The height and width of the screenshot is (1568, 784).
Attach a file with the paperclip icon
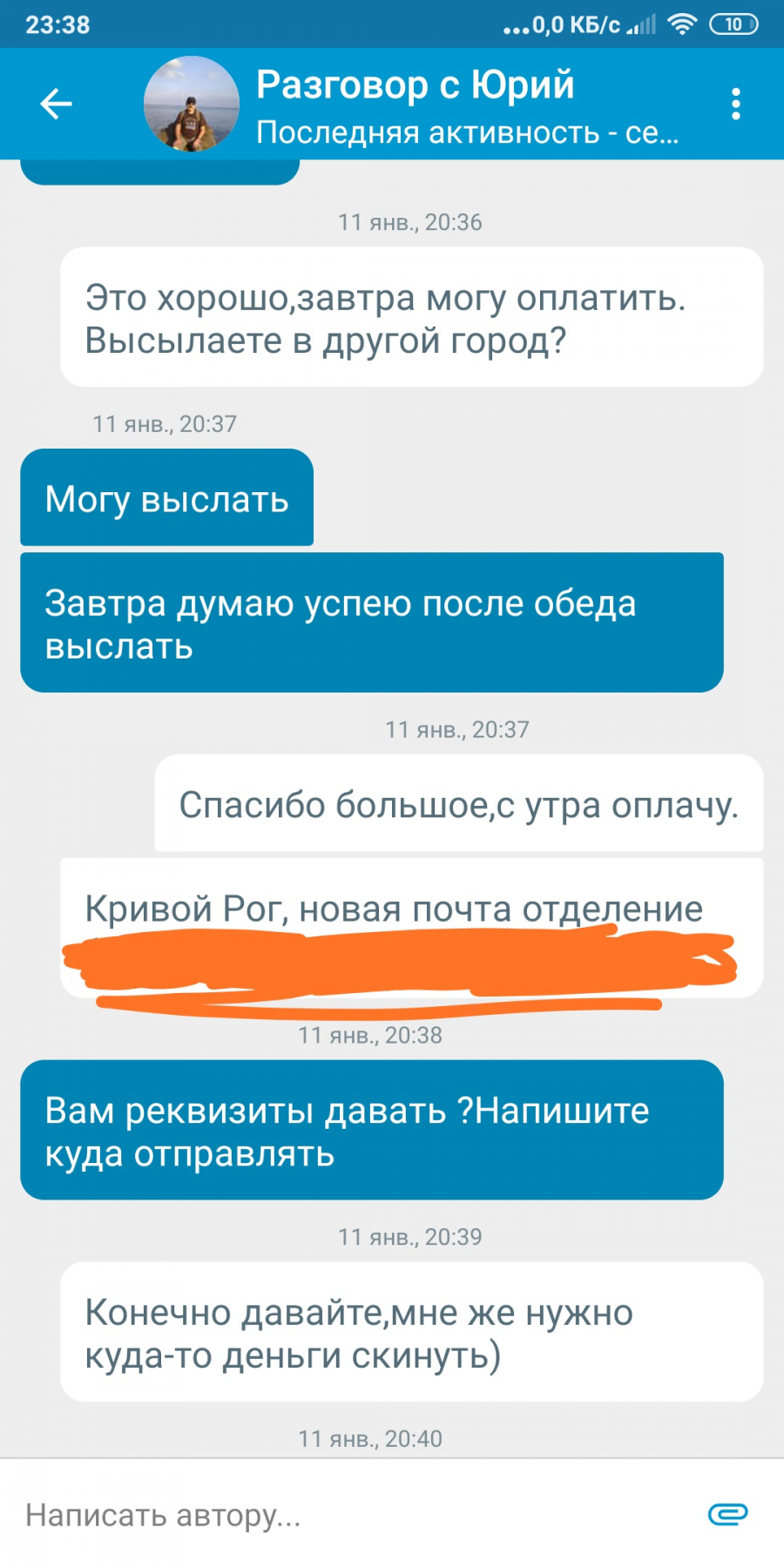point(727,1515)
